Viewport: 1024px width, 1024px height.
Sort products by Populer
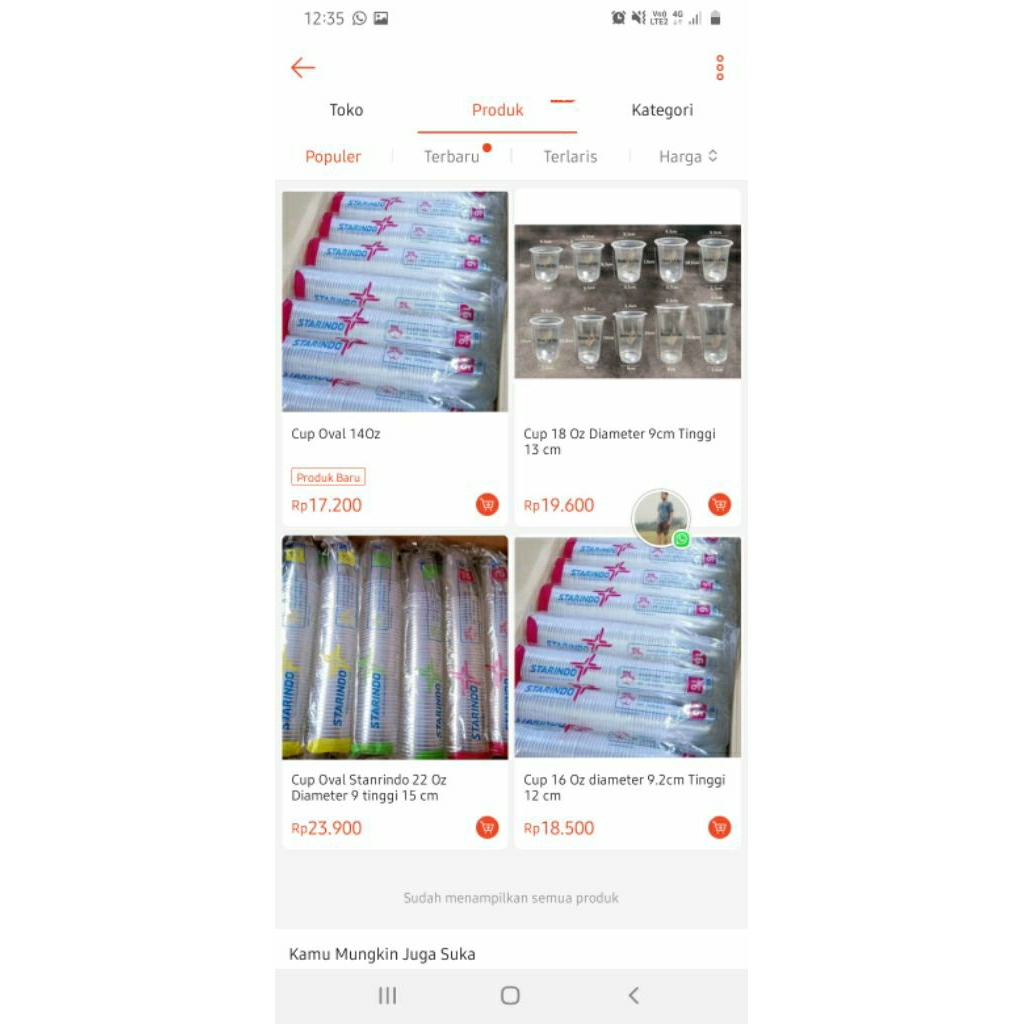coord(333,157)
